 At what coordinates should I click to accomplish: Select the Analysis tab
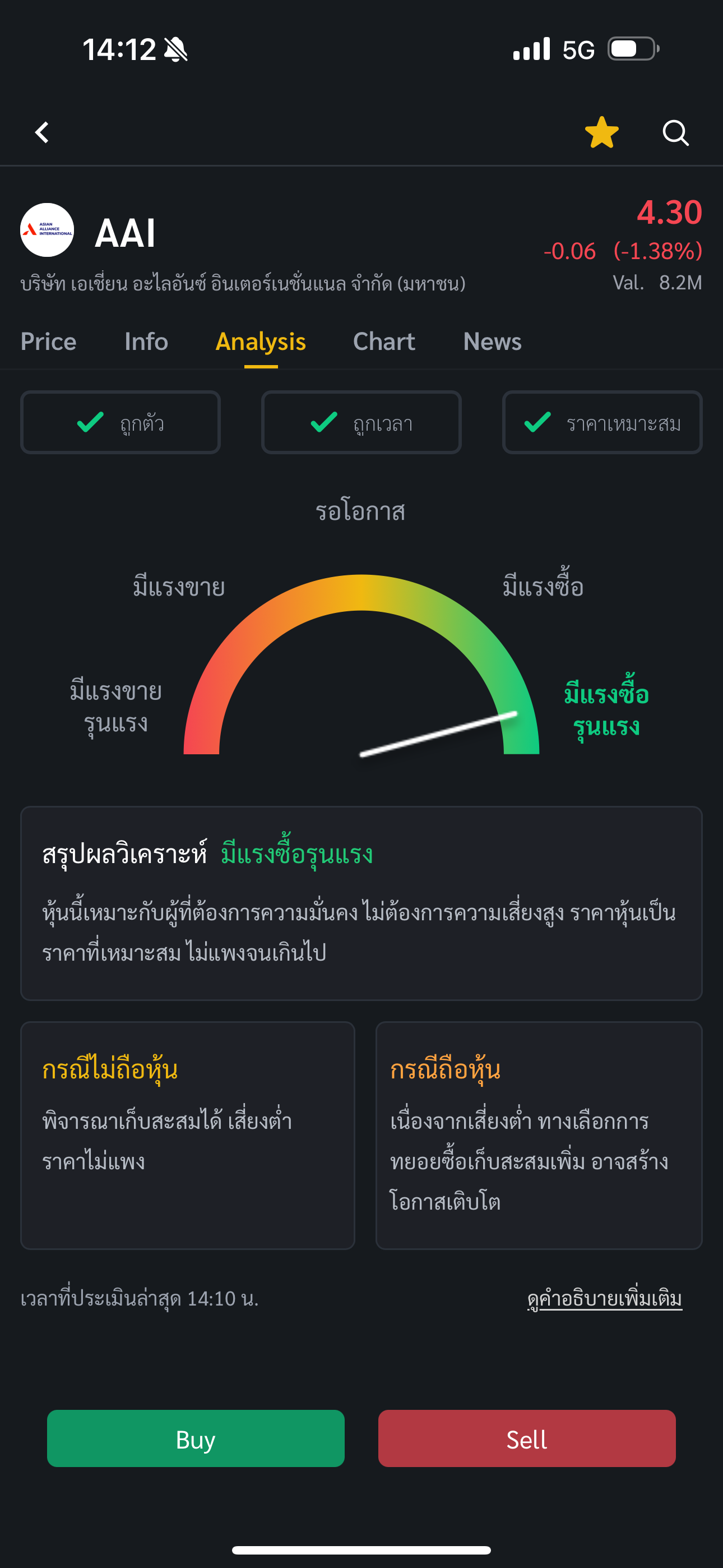[261, 342]
